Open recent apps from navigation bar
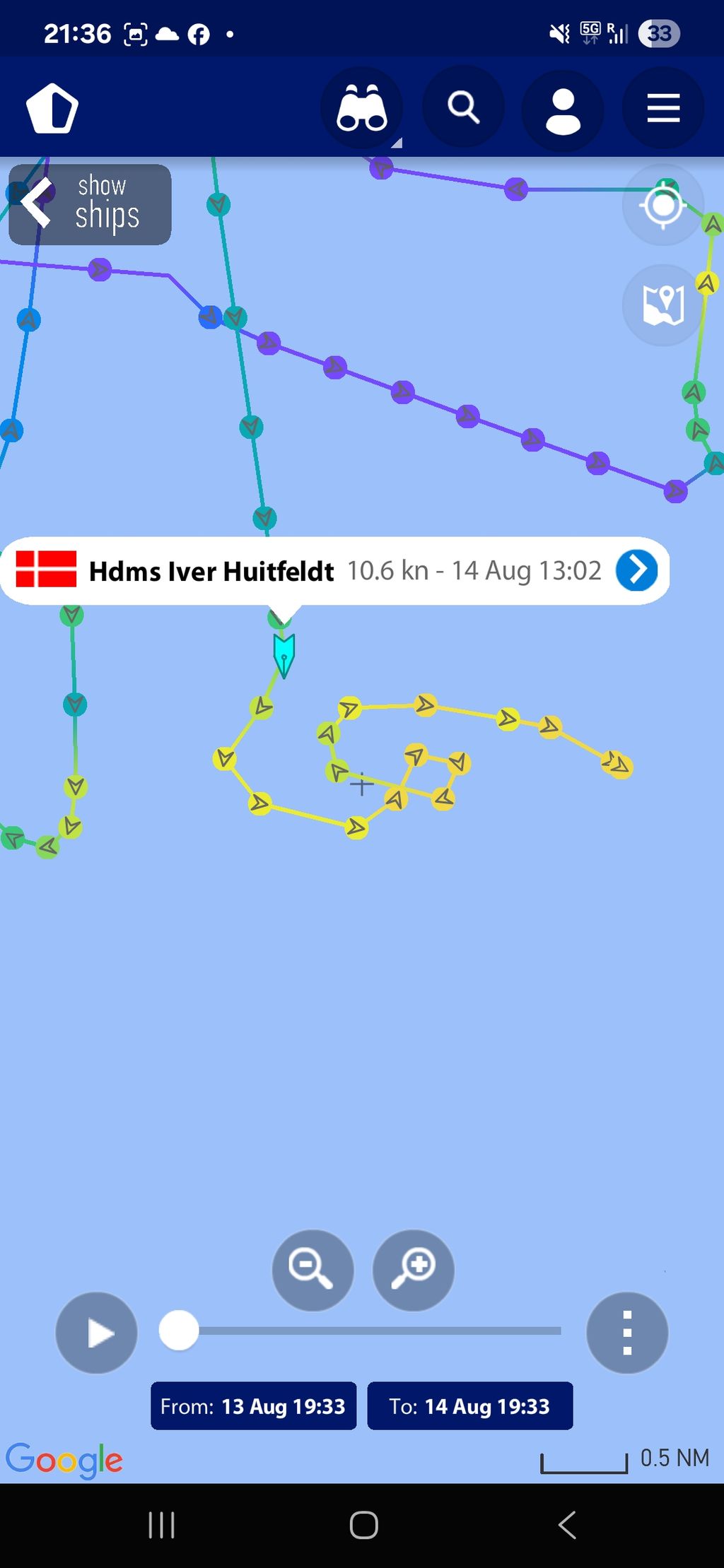This screenshot has height=1568, width=724. click(x=161, y=1525)
